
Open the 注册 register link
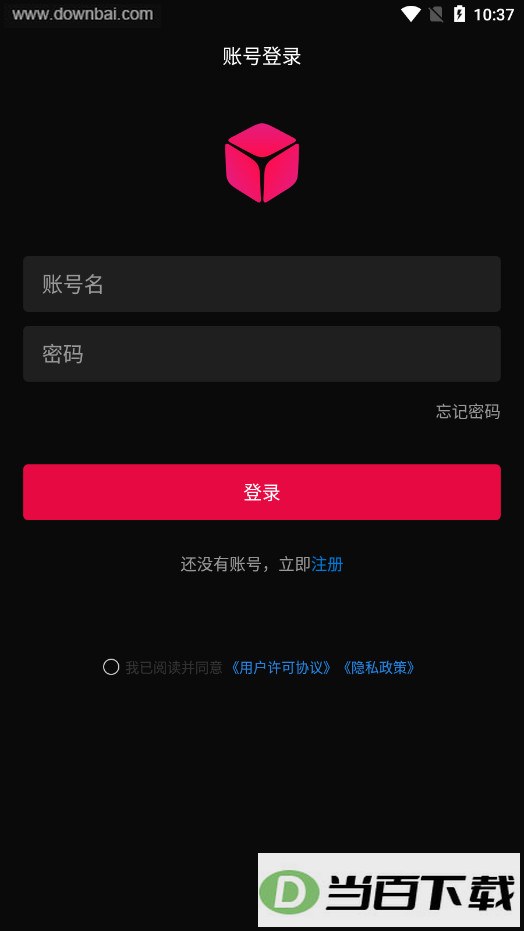tap(327, 564)
